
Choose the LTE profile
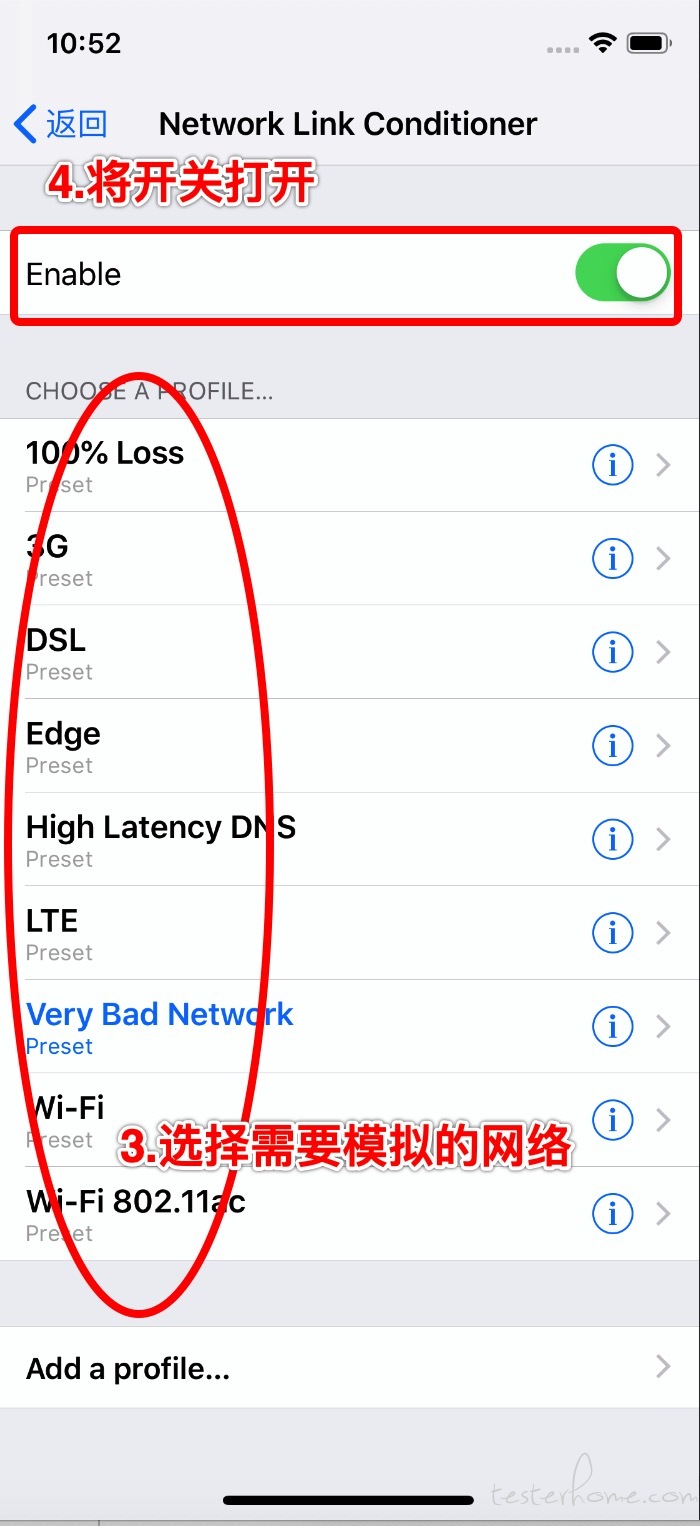click(350, 933)
